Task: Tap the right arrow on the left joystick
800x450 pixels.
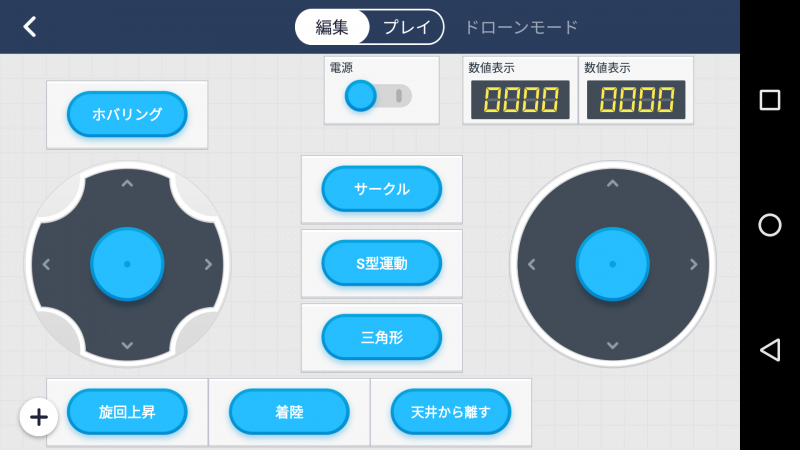Action: click(208, 264)
